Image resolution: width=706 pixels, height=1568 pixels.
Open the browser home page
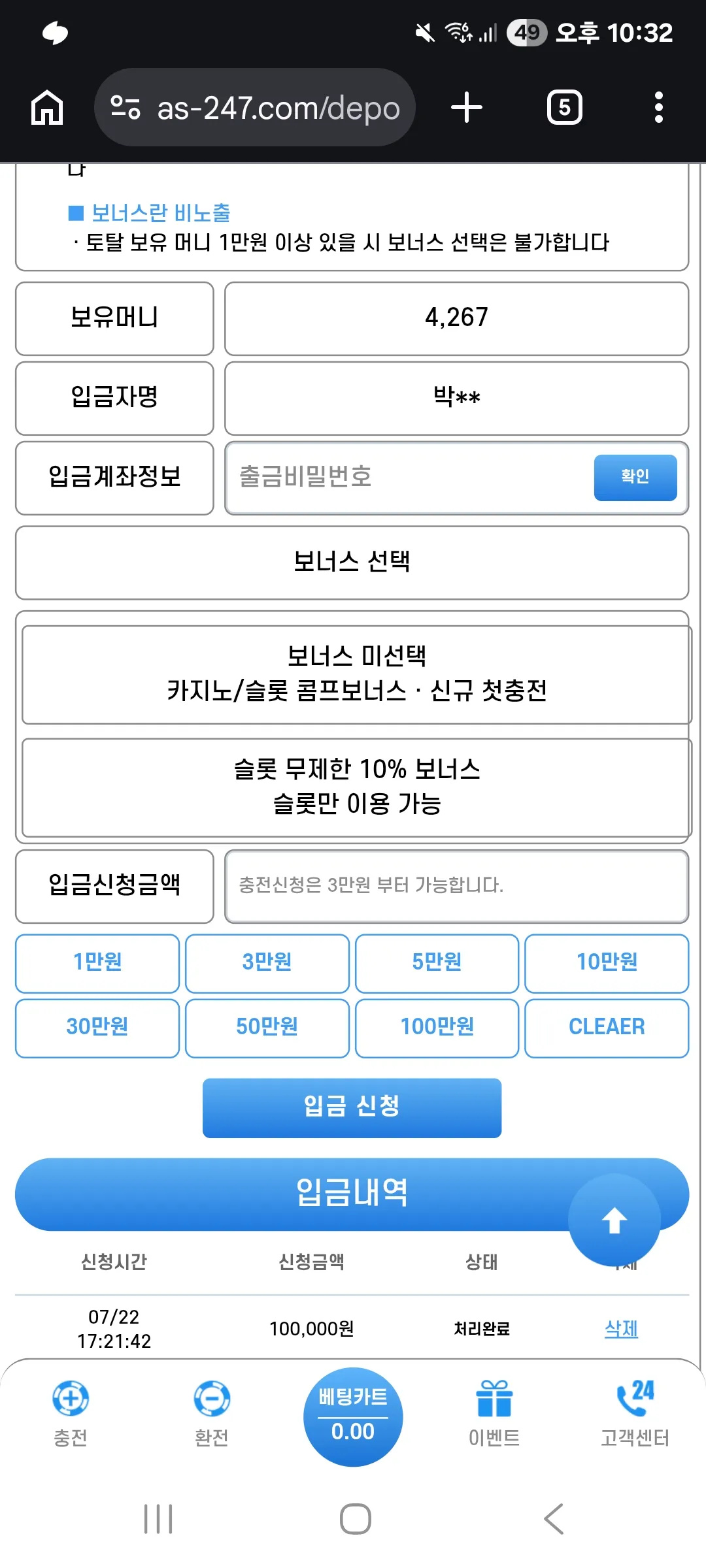point(47,107)
